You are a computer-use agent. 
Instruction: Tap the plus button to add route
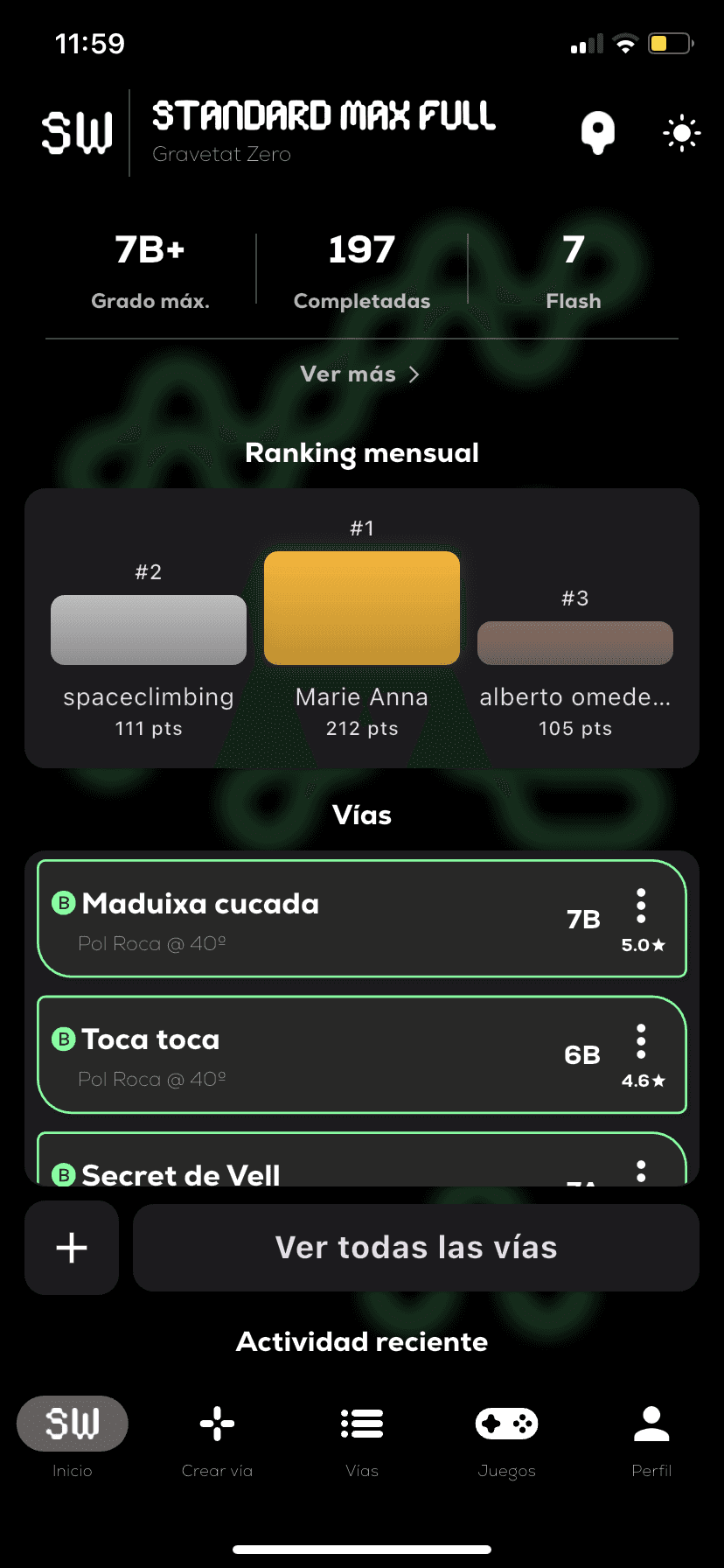pos(72,1248)
